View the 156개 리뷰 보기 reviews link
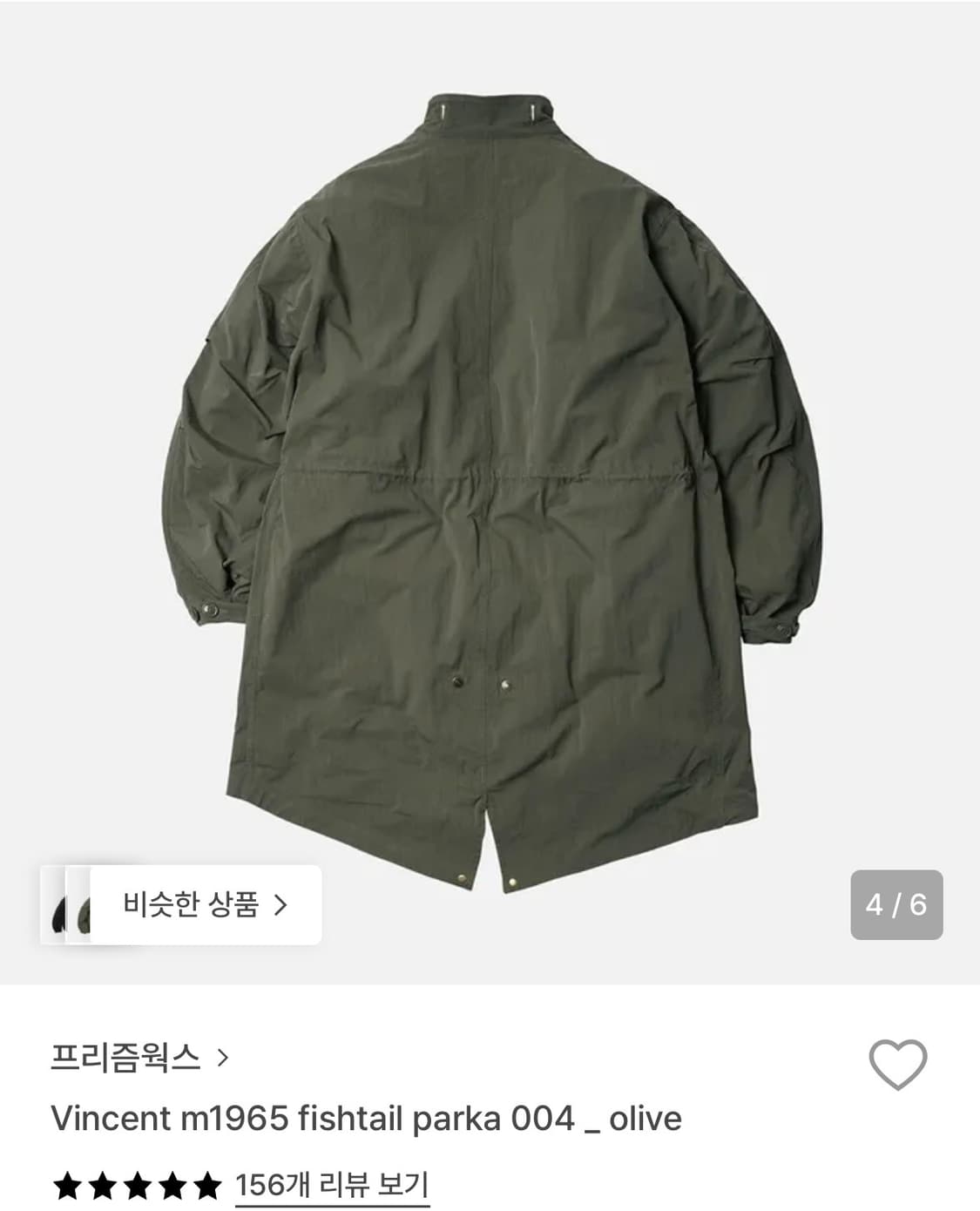Viewport: 980px width, 1211px height. point(332,1186)
